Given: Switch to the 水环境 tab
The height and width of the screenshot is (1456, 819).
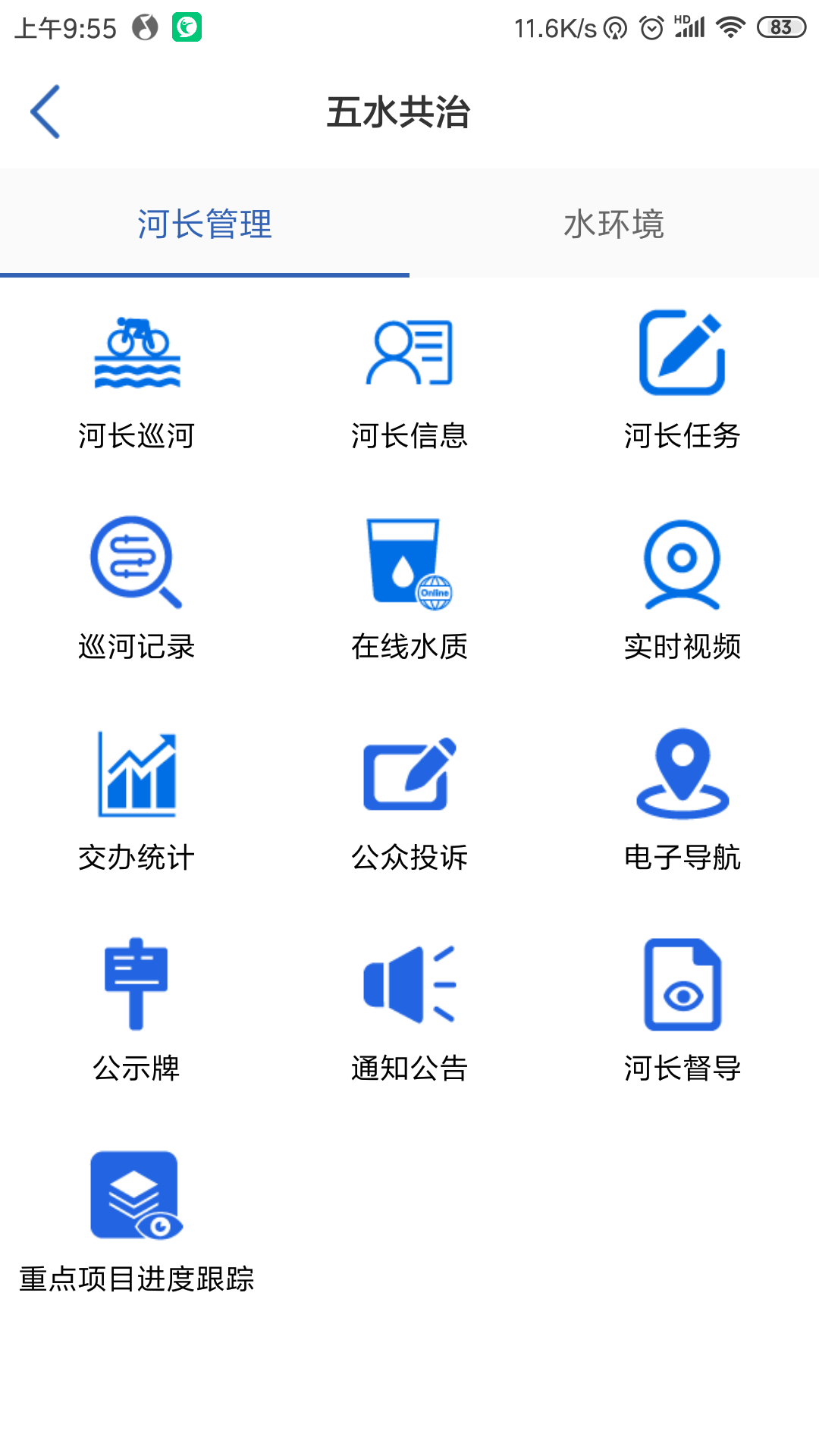Looking at the screenshot, I should [614, 224].
